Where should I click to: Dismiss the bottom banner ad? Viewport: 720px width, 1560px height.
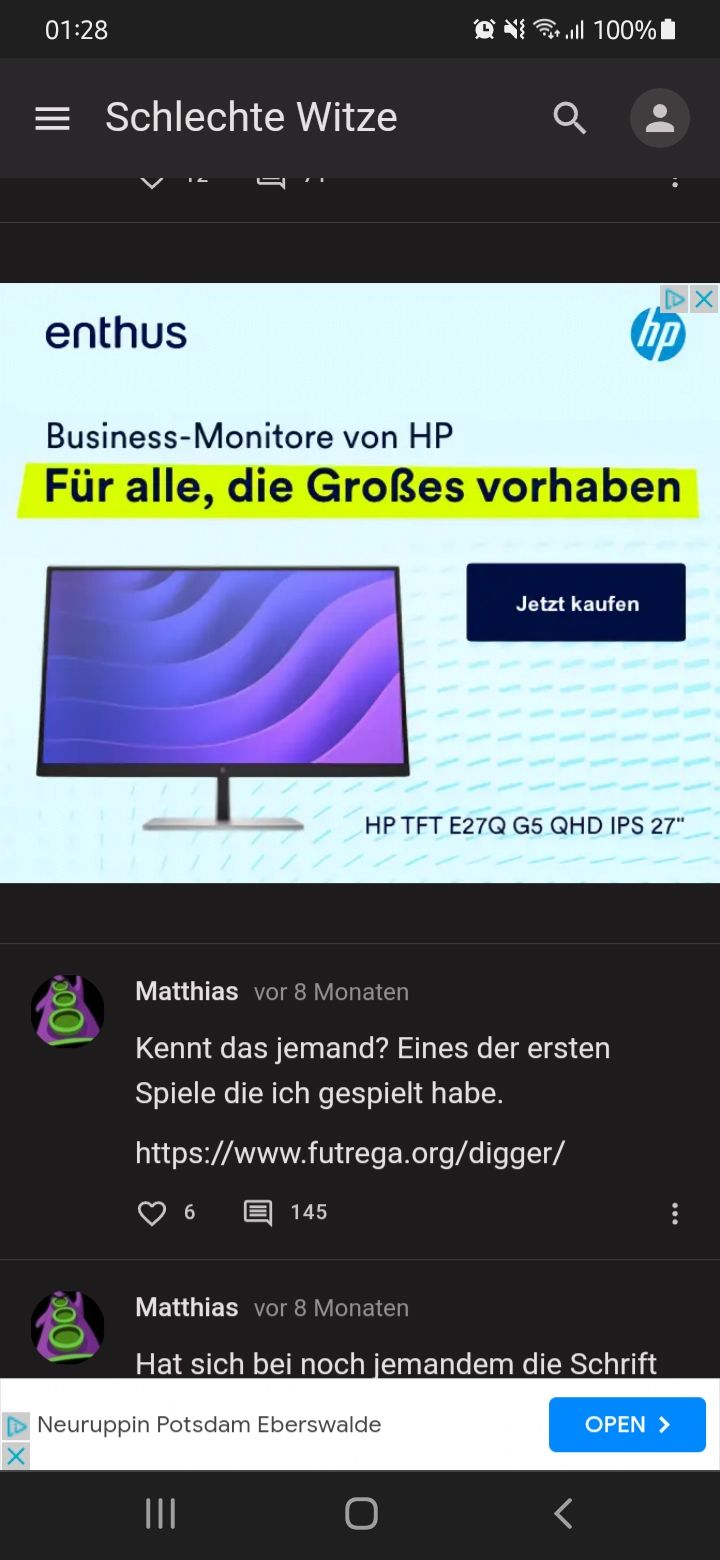point(15,1455)
